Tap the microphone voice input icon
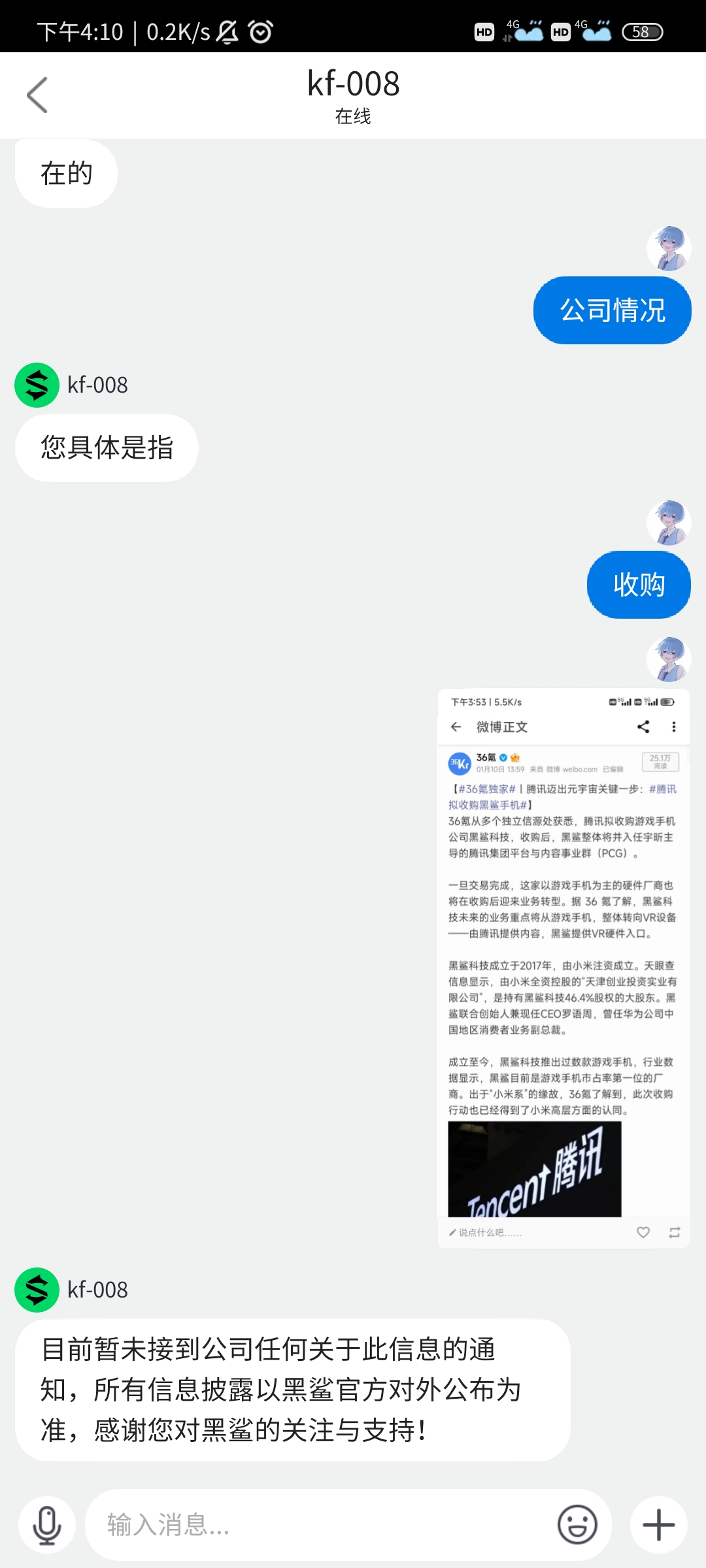Image resolution: width=706 pixels, height=1568 pixels. (47, 1525)
